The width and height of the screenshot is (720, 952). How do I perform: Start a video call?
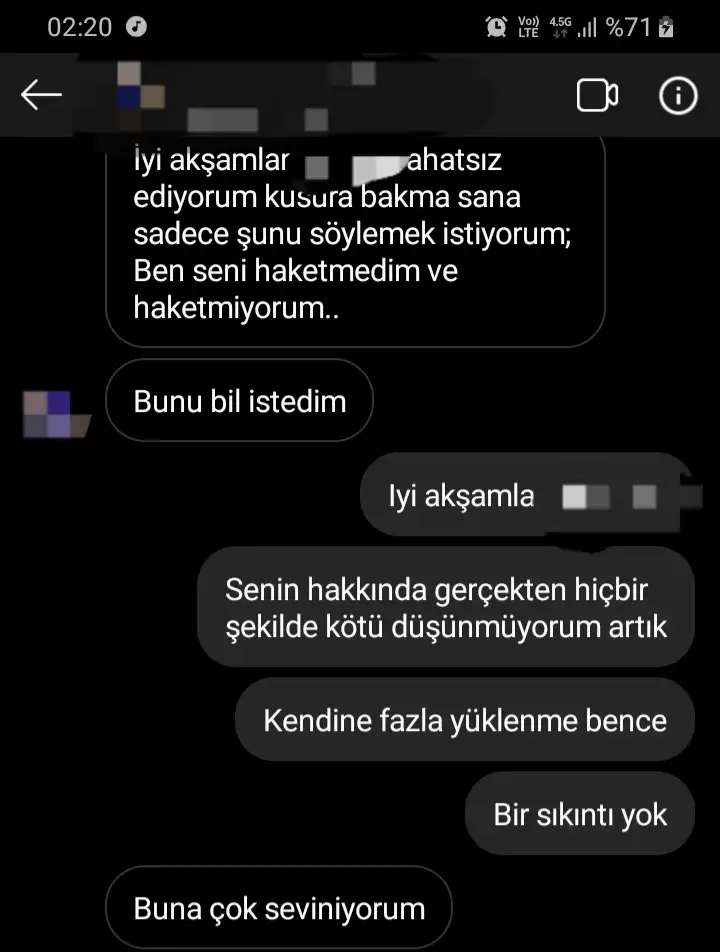pyautogui.click(x=597, y=95)
